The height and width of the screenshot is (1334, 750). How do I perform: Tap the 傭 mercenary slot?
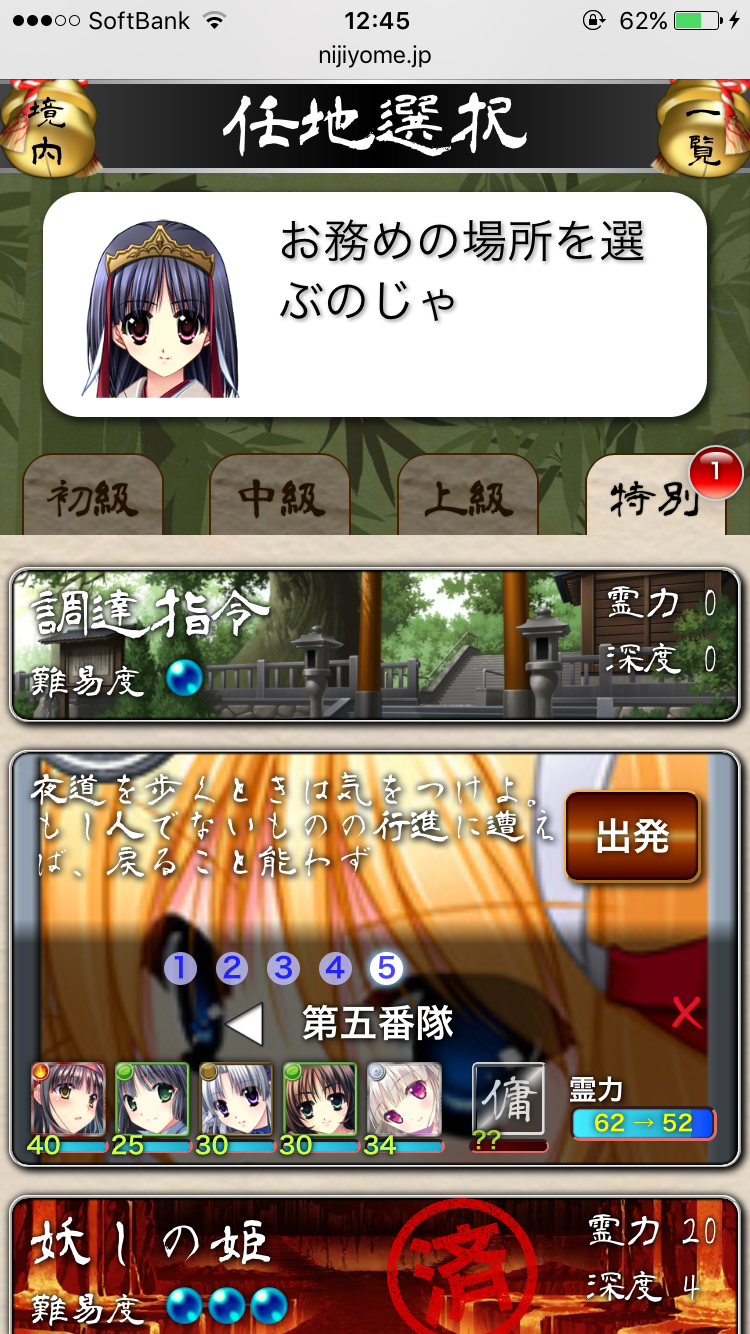pyautogui.click(x=509, y=1100)
